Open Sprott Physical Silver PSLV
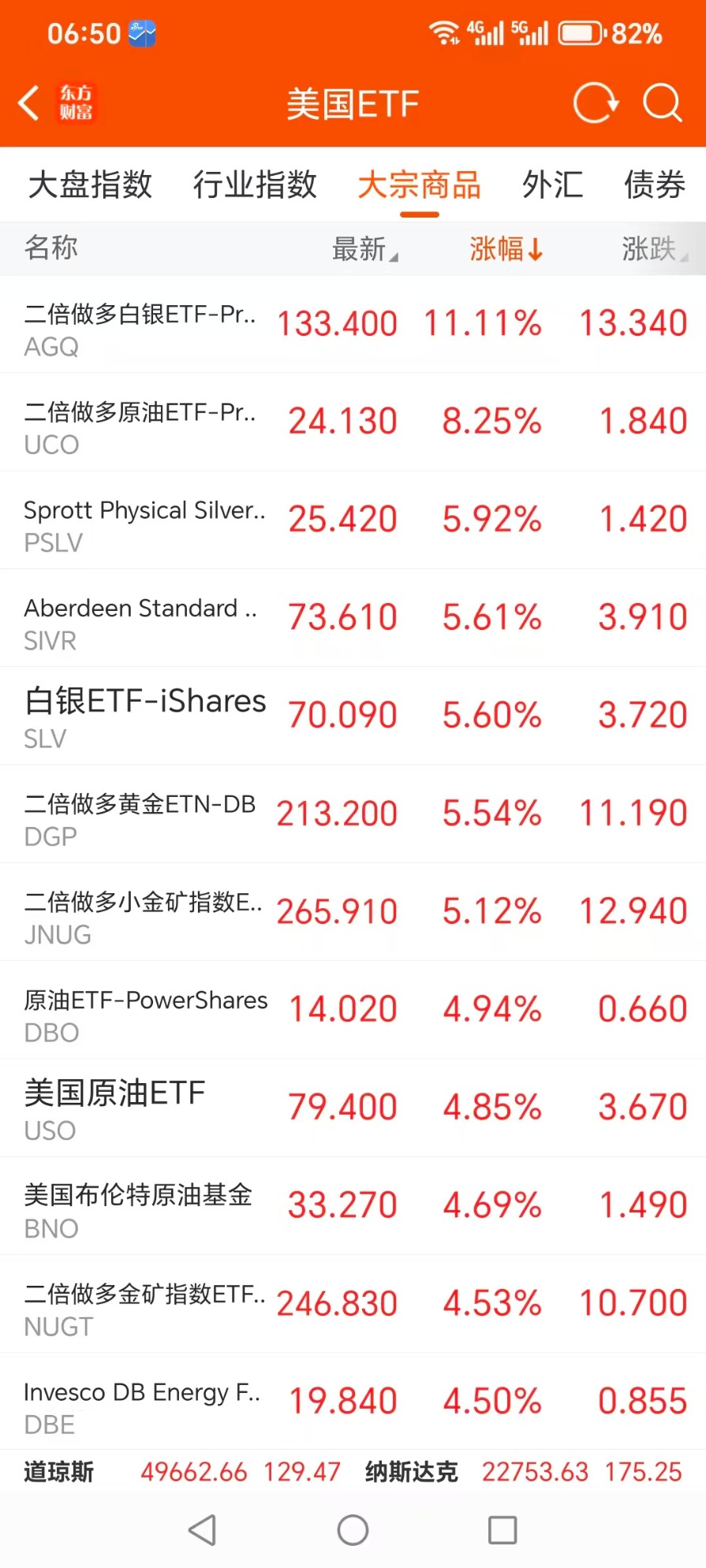Screen dimensions: 706x1568 (x=353, y=520)
